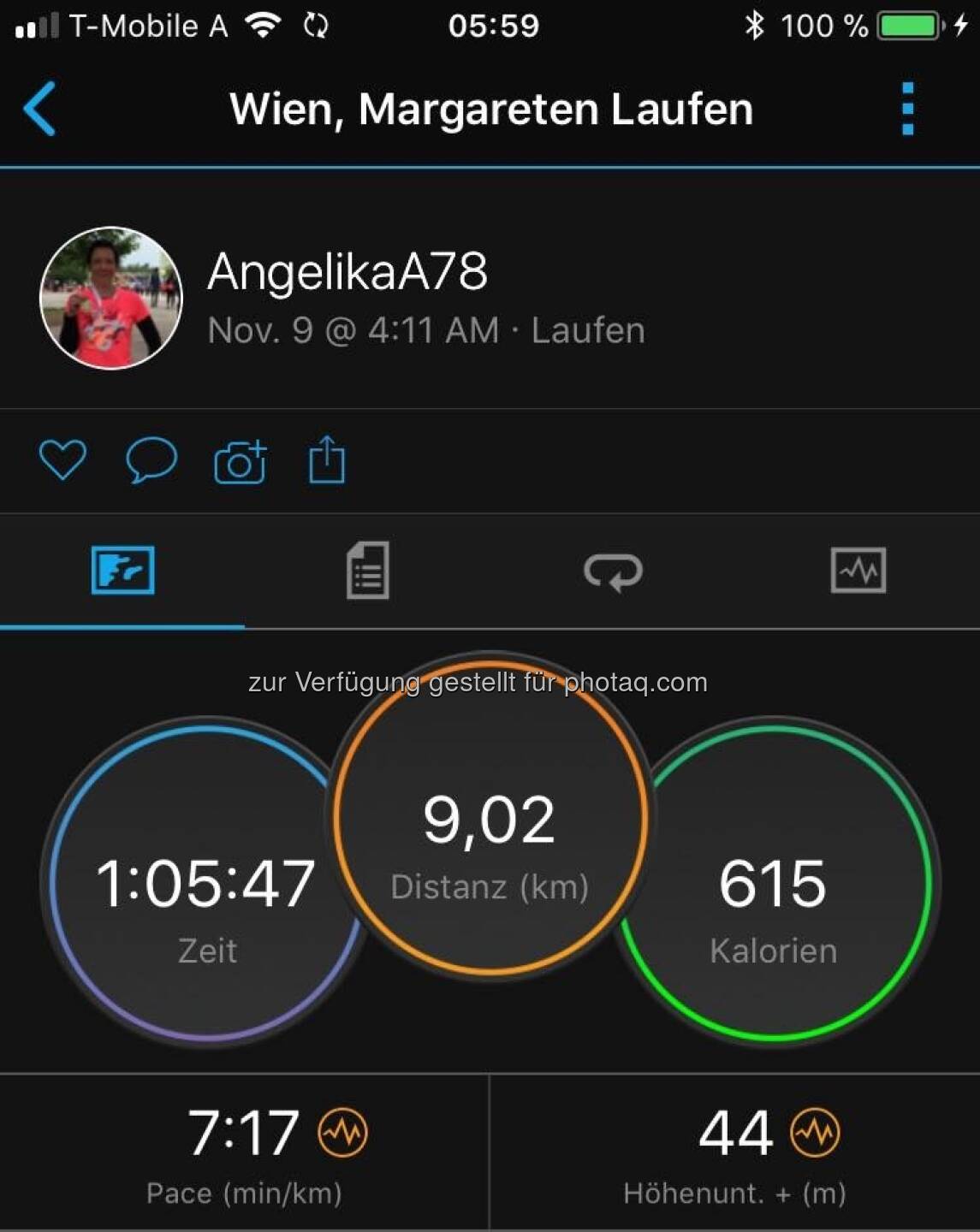This screenshot has height=1232, width=980.
Task: Switch to the laps tab
Action: tap(613, 571)
